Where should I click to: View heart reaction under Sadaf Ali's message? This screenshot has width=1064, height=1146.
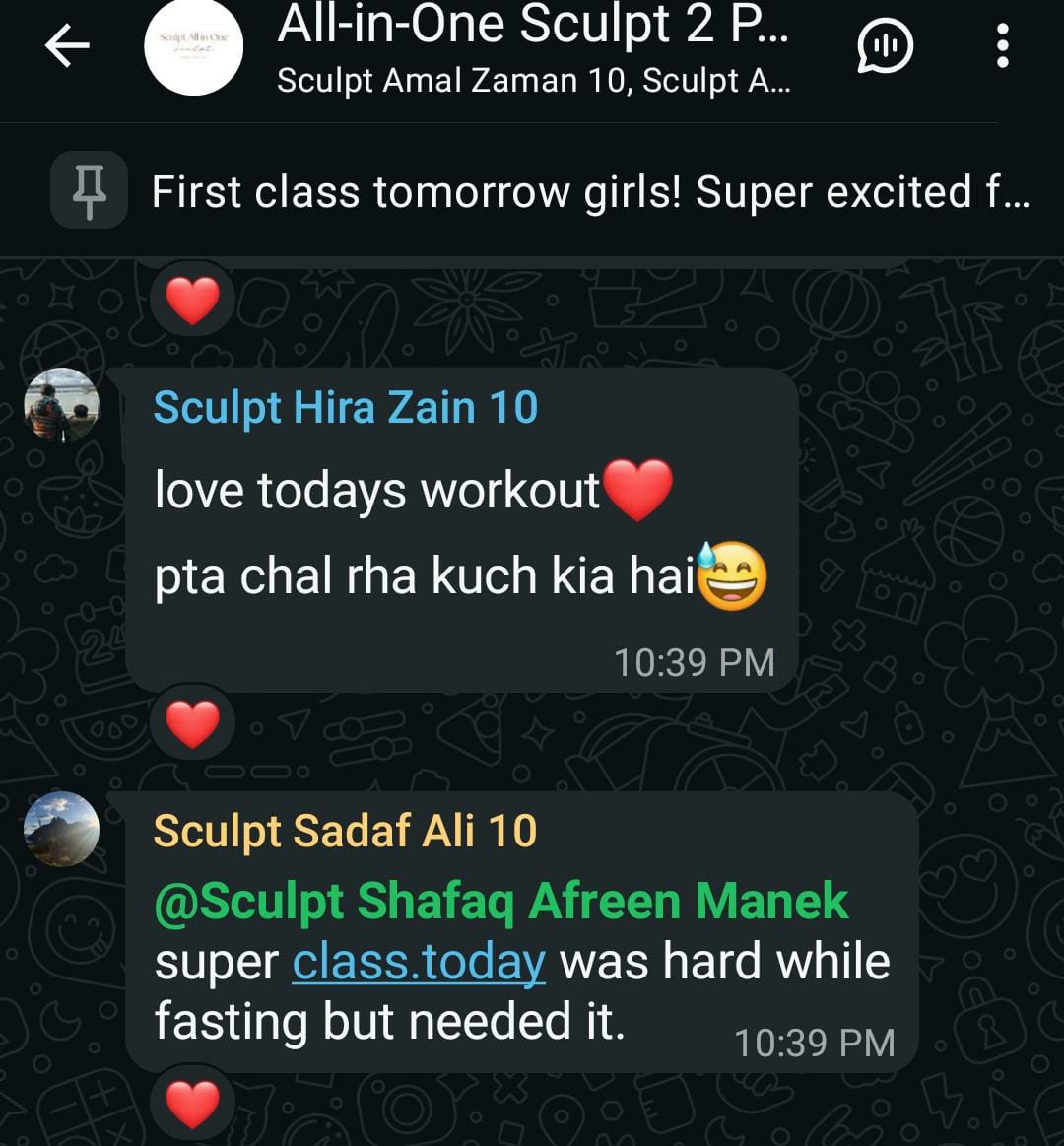tap(192, 1104)
